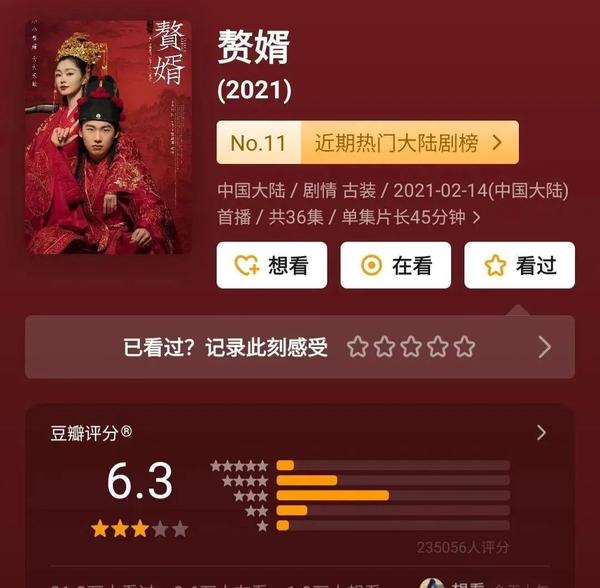Mark 赘婿 as 在看
Image resolution: width=600 pixels, height=588 pixels.
pos(396,265)
